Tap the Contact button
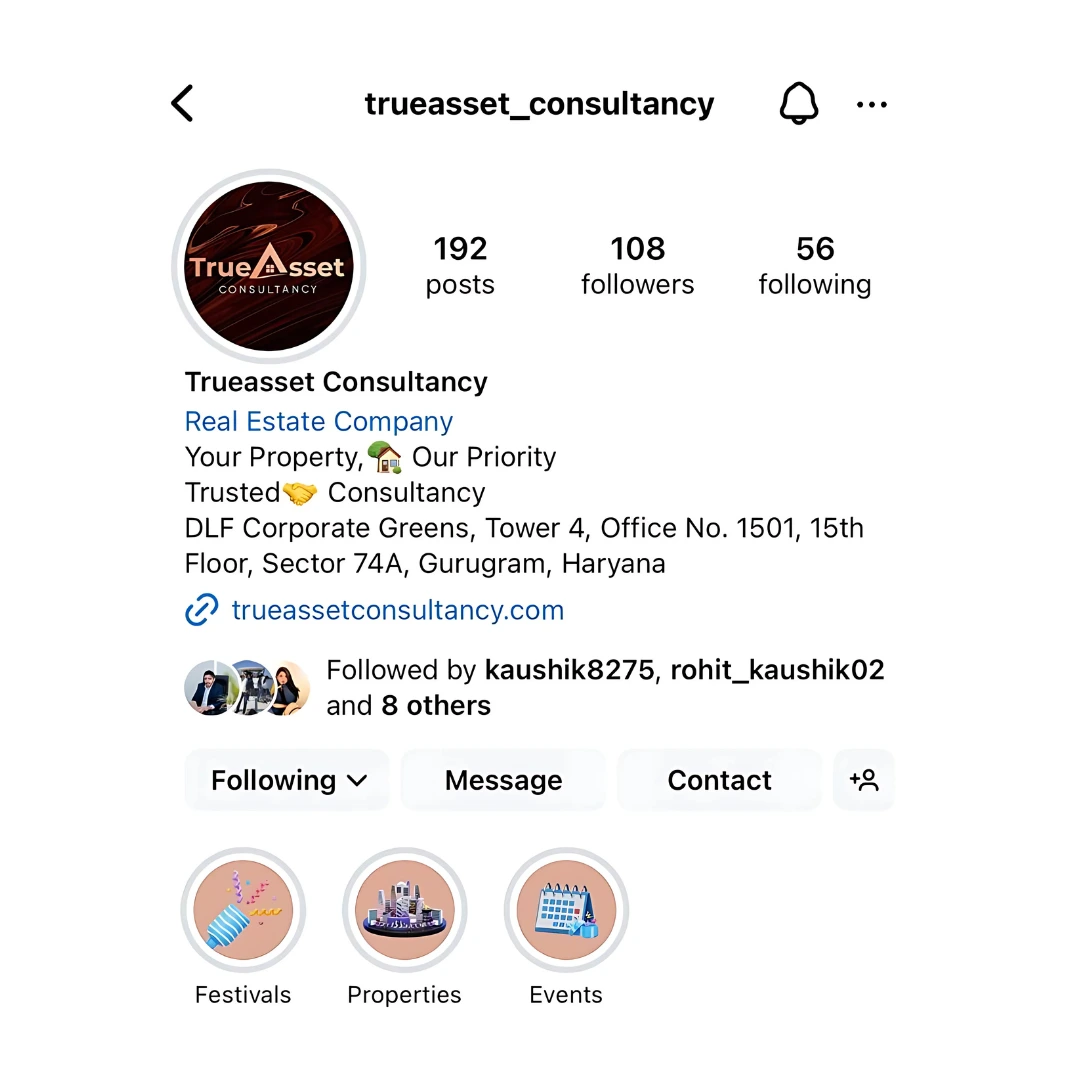The image size is (1080, 1080). [x=719, y=780]
